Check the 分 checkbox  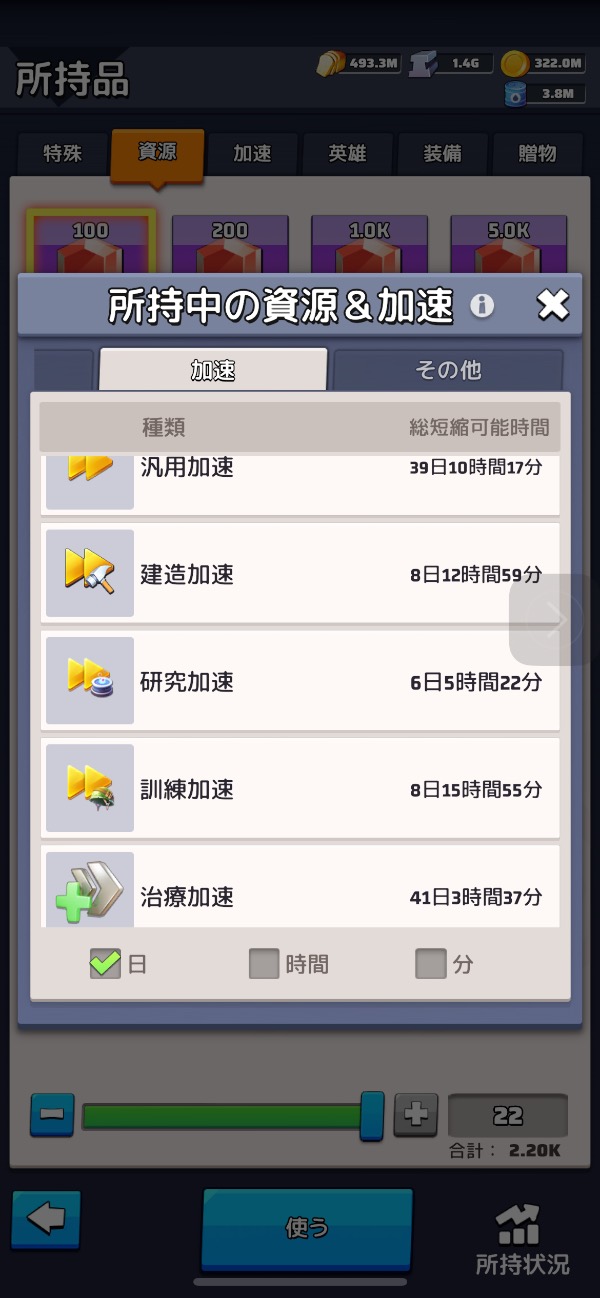[430, 964]
